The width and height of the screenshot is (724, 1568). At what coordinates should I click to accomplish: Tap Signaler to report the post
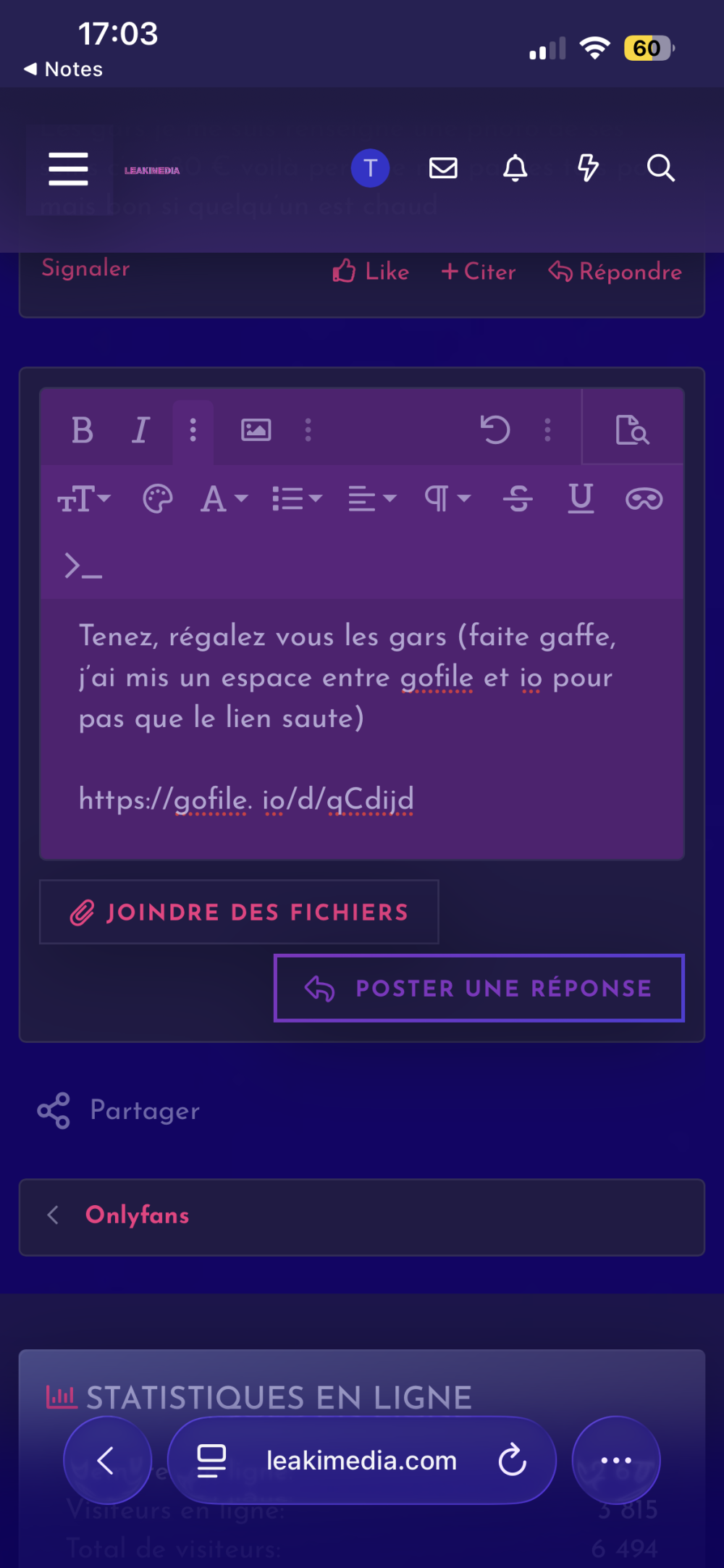85,269
